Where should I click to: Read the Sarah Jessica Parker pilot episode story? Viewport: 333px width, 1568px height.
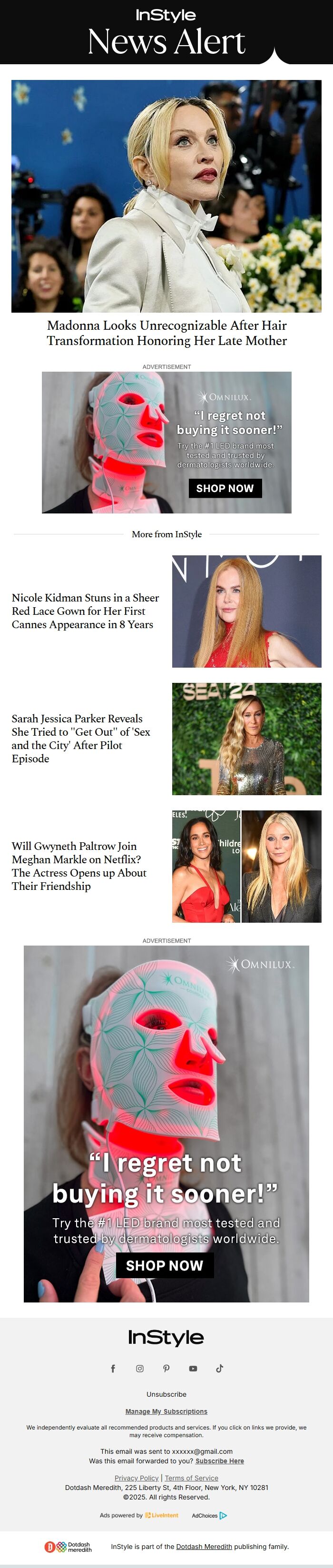pyautogui.click(x=81, y=738)
